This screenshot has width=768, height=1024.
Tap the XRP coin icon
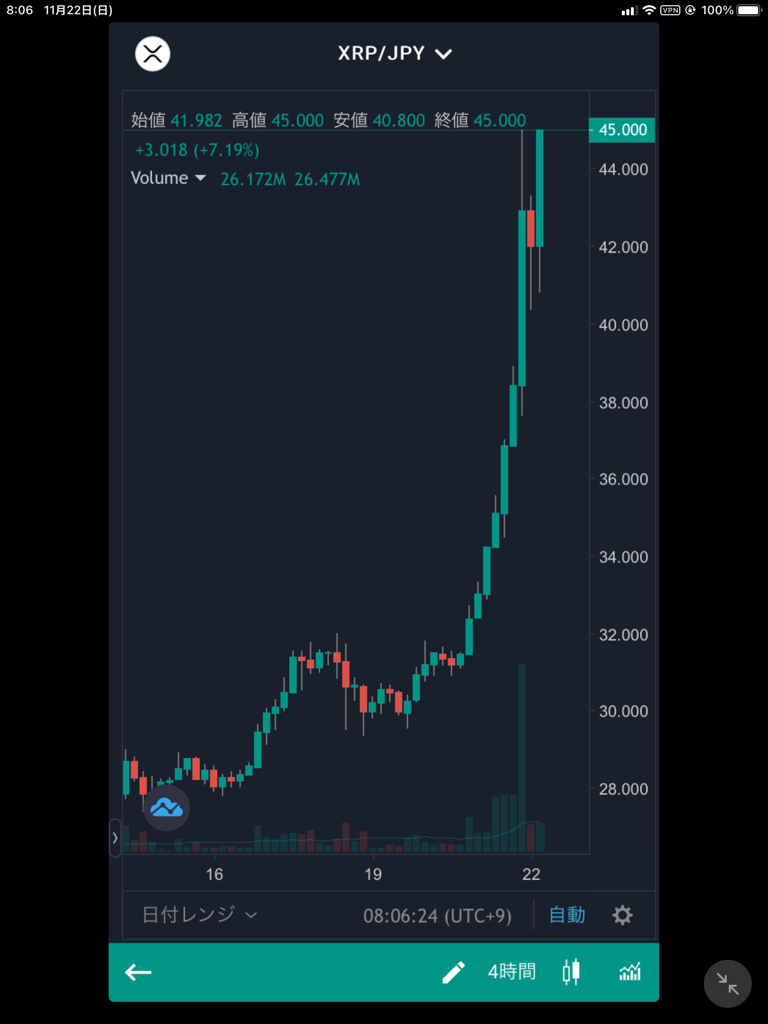point(153,54)
